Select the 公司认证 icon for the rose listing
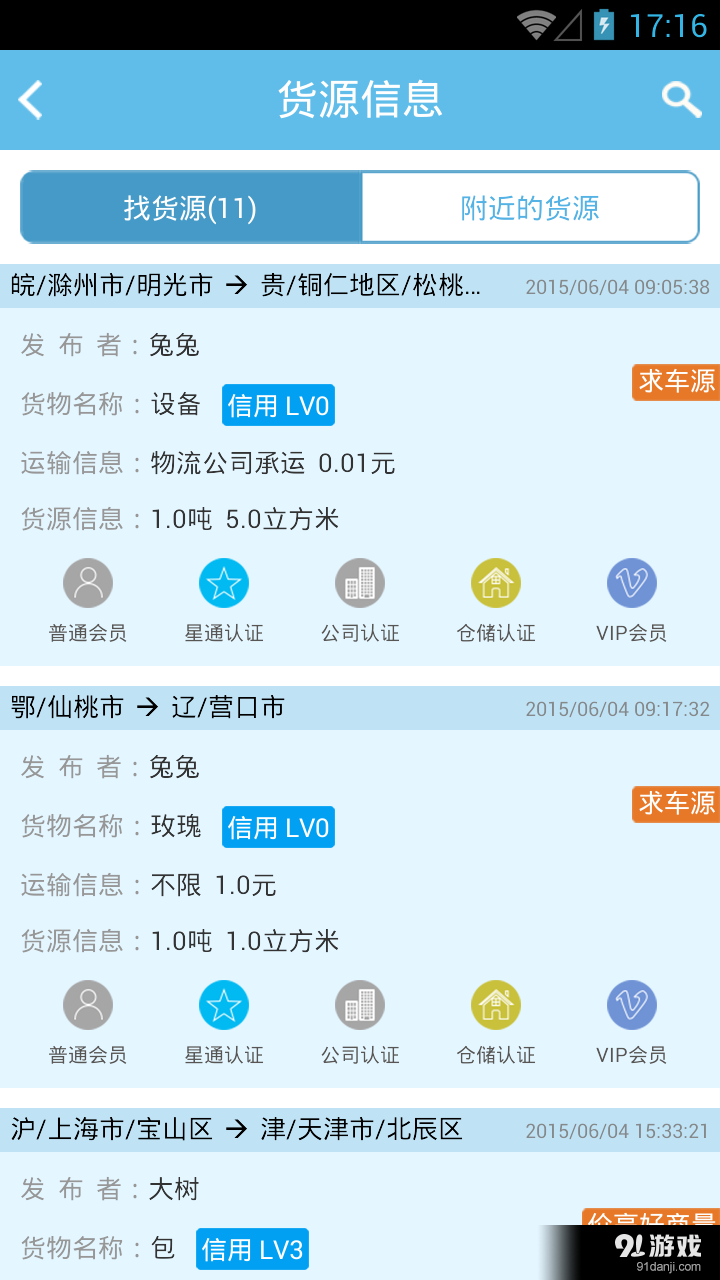The width and height of the screenshot is (720, 1280). [x=360, y=1003]
